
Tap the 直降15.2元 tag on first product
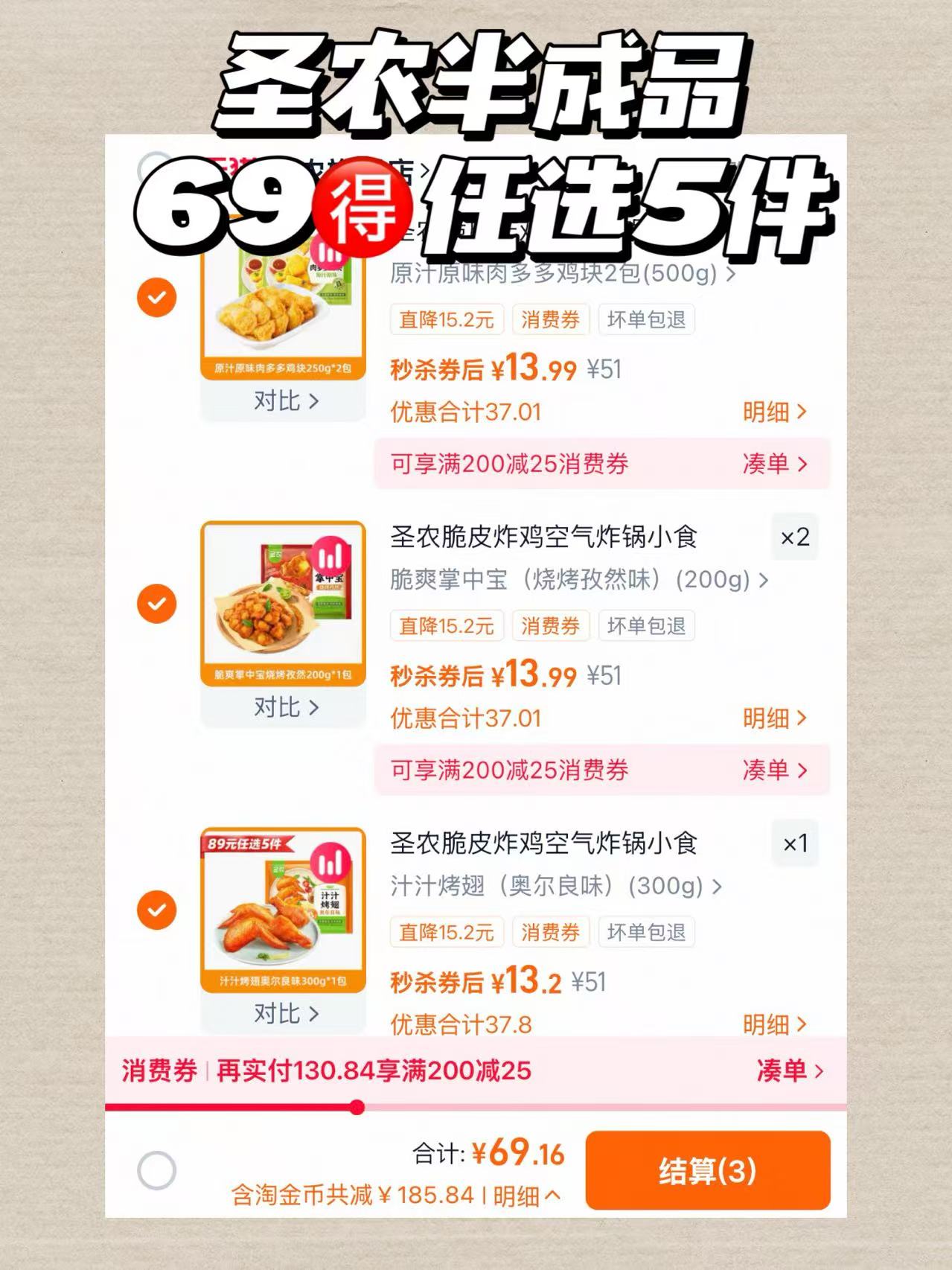[447, 319]
